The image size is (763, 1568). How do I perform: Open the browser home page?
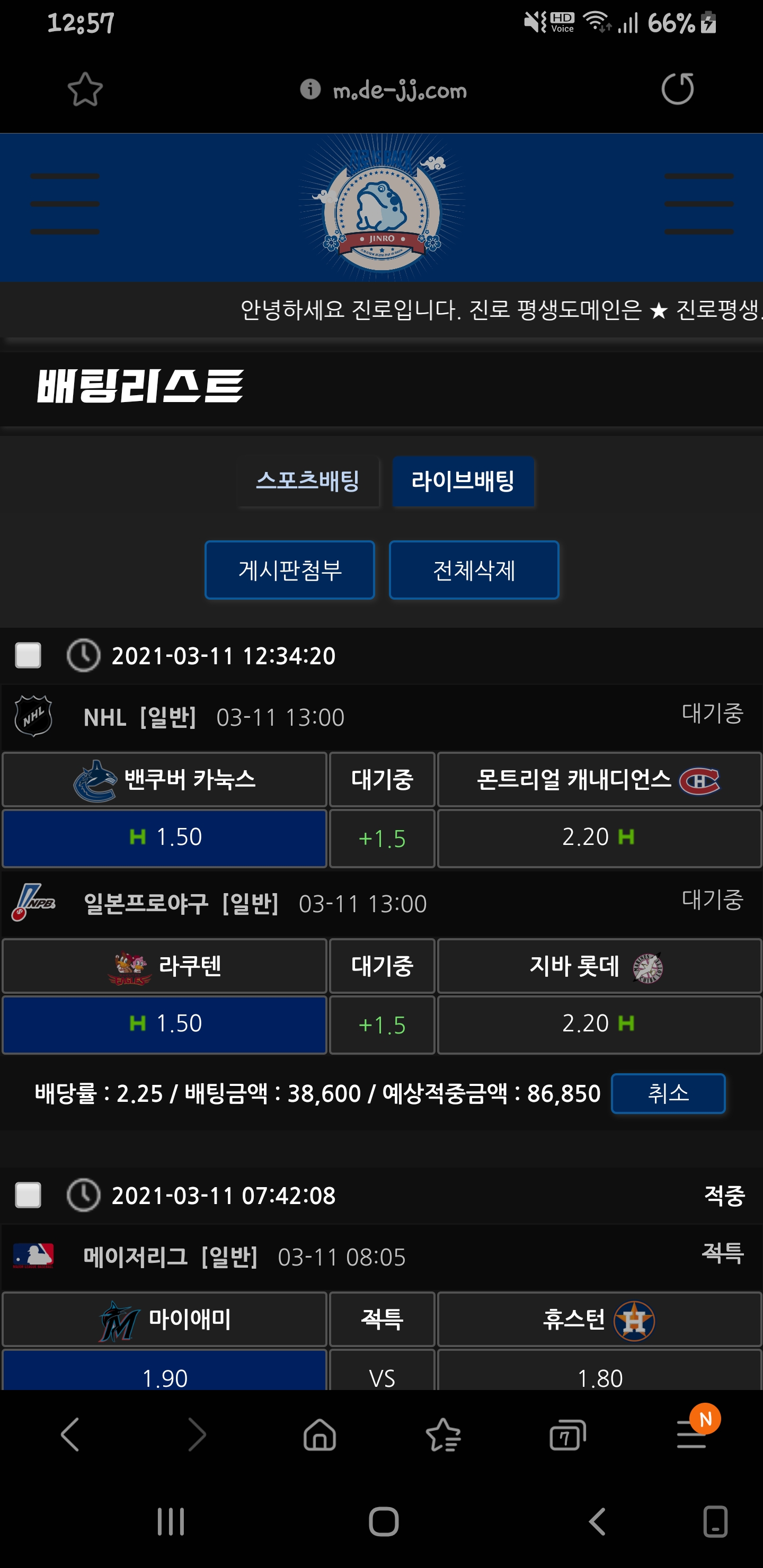point(320,1436)
